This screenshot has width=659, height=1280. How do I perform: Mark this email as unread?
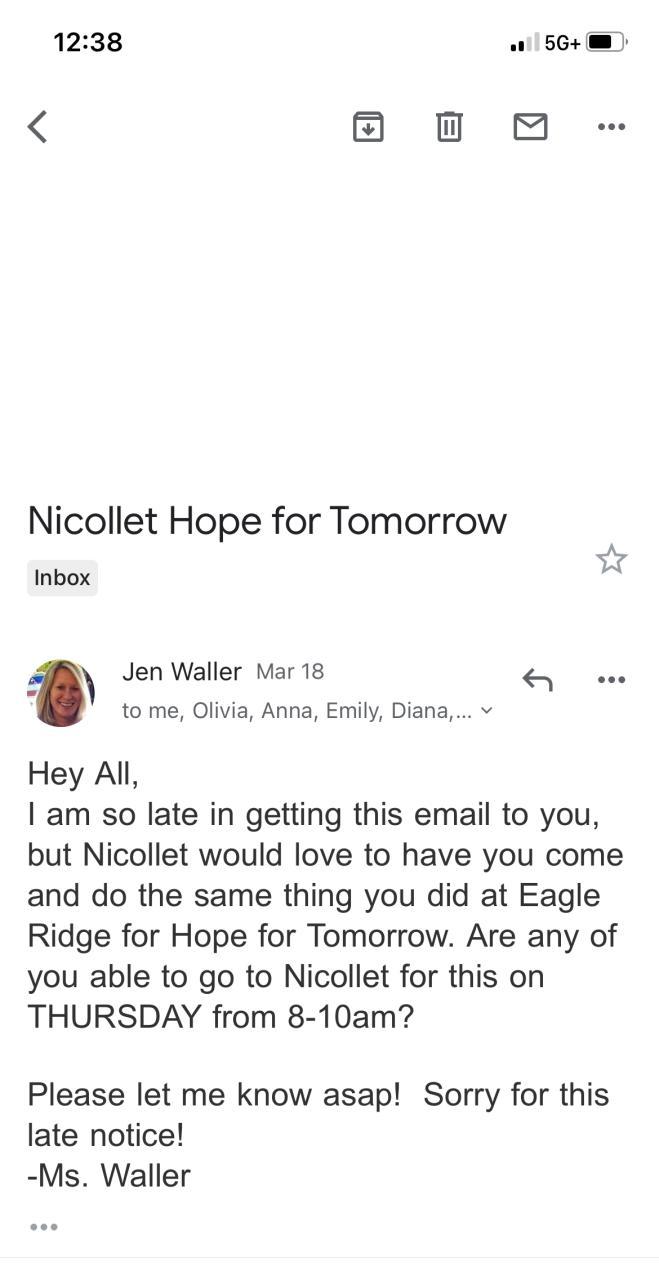click(530, 127)
